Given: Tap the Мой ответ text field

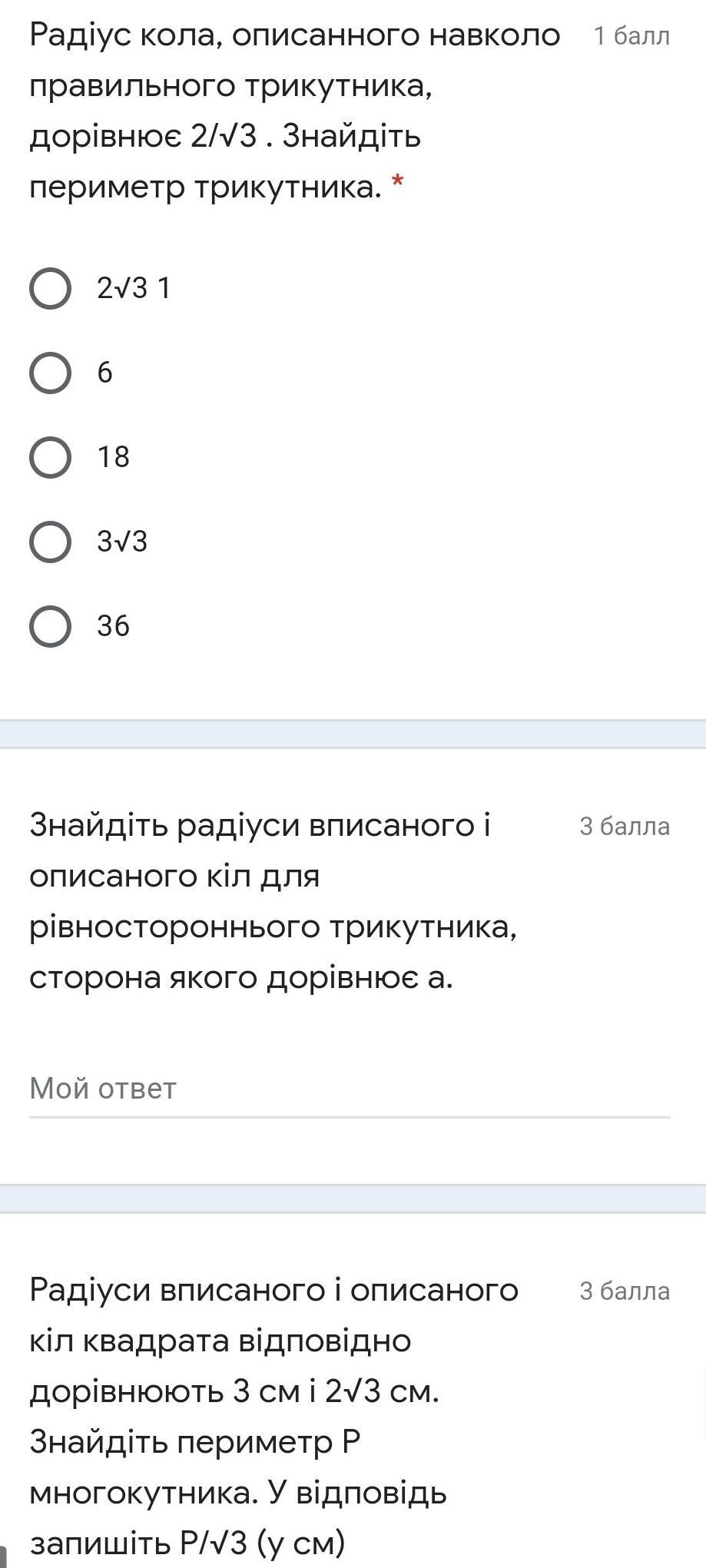Looking at the screenshot, I should pos(350,1089).
